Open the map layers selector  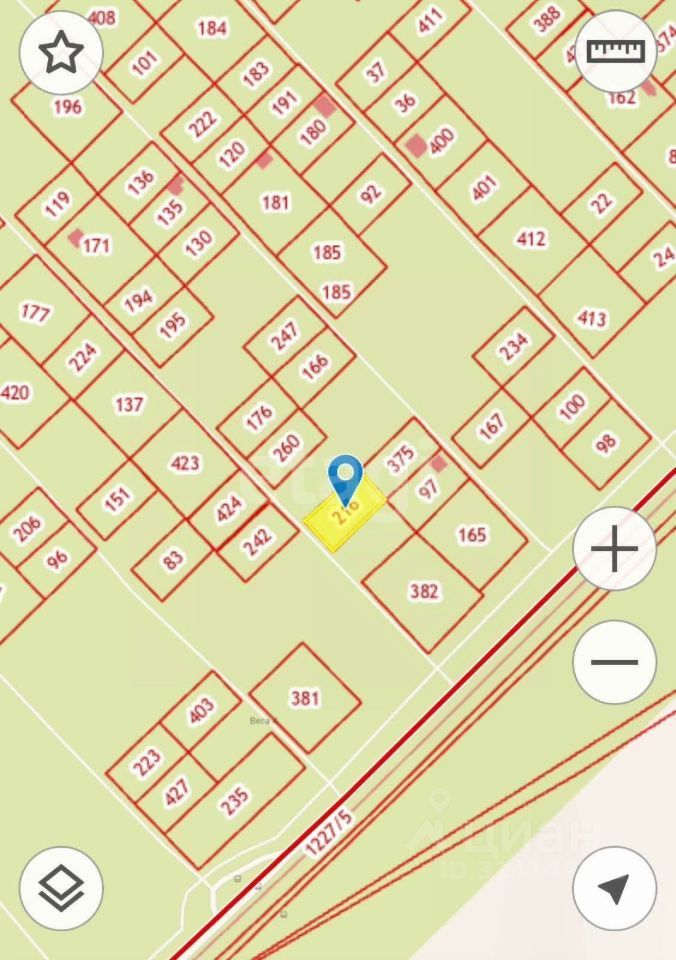[61, 887]
